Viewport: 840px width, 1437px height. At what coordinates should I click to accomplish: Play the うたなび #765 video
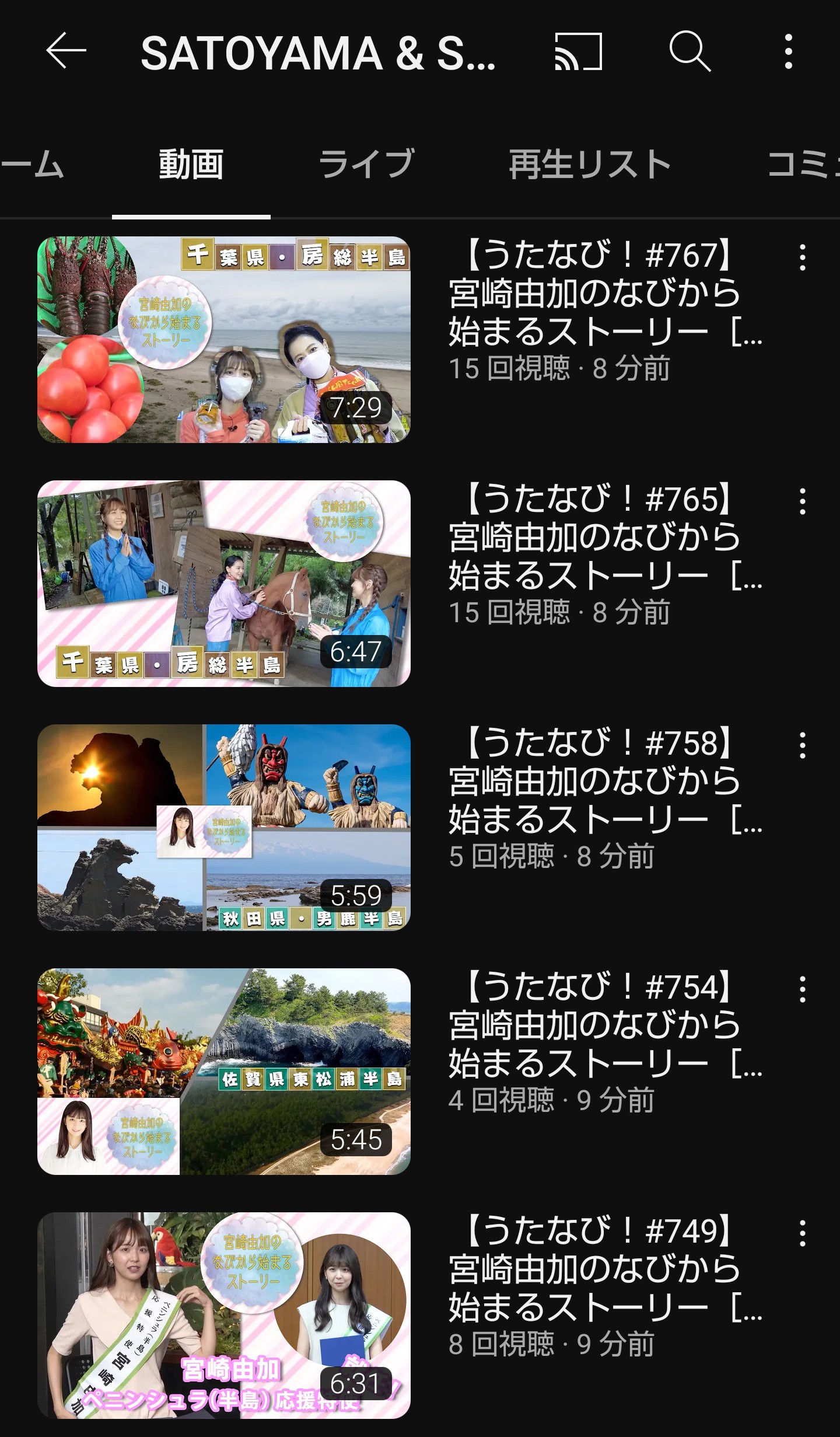(224, 583)
